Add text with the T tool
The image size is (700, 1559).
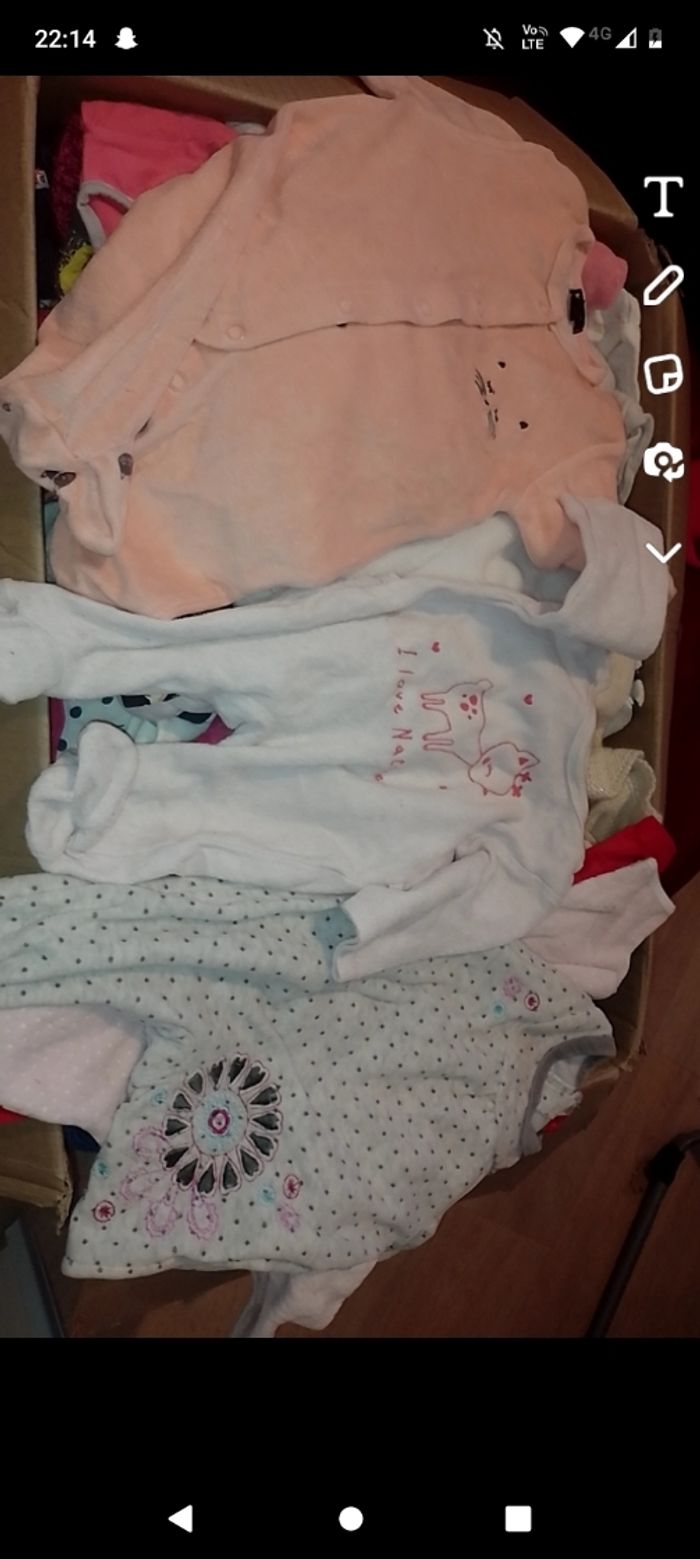(663, 197)
